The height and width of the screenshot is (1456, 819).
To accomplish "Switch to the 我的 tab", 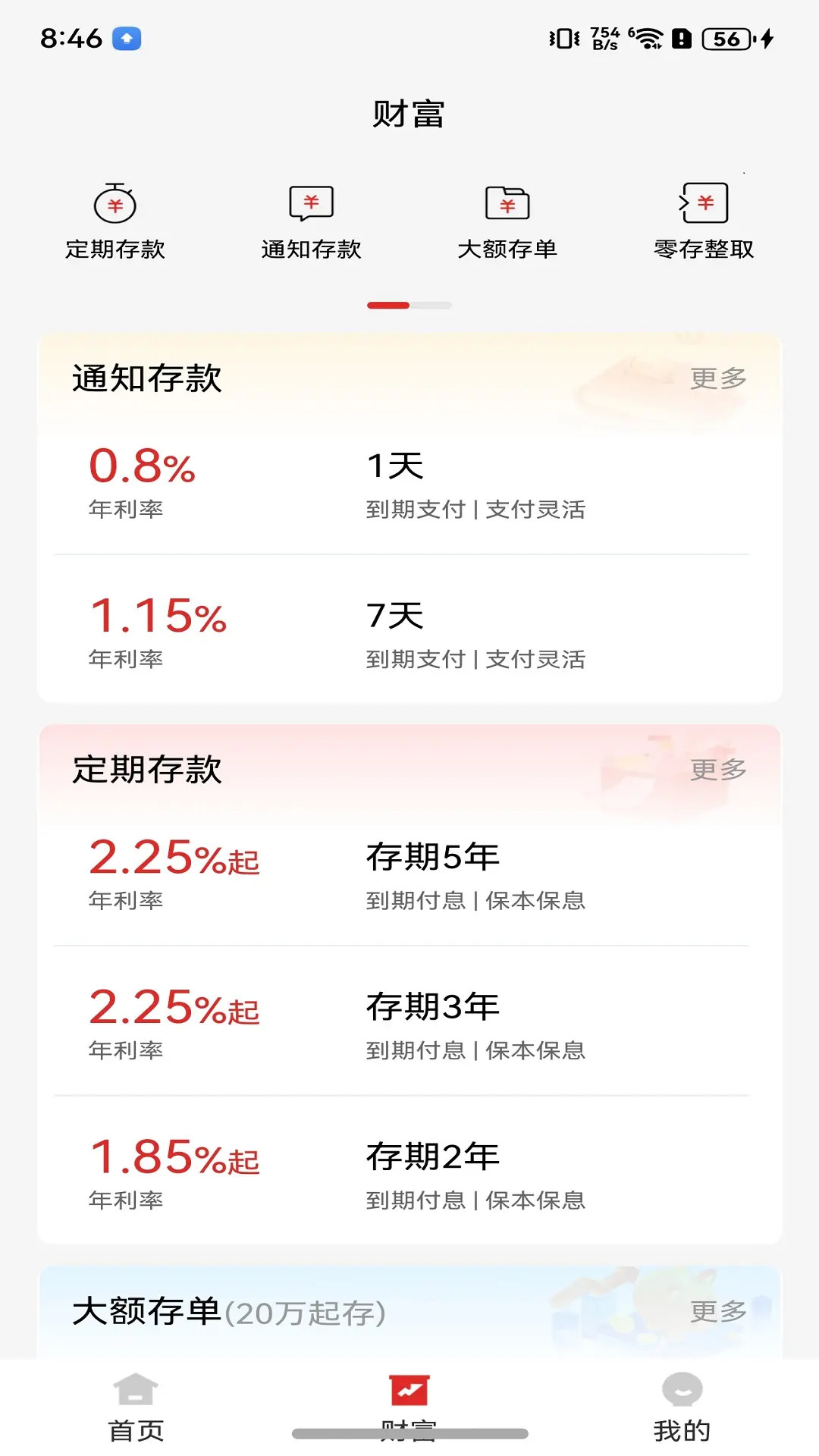I will (x=682, y=1410).
